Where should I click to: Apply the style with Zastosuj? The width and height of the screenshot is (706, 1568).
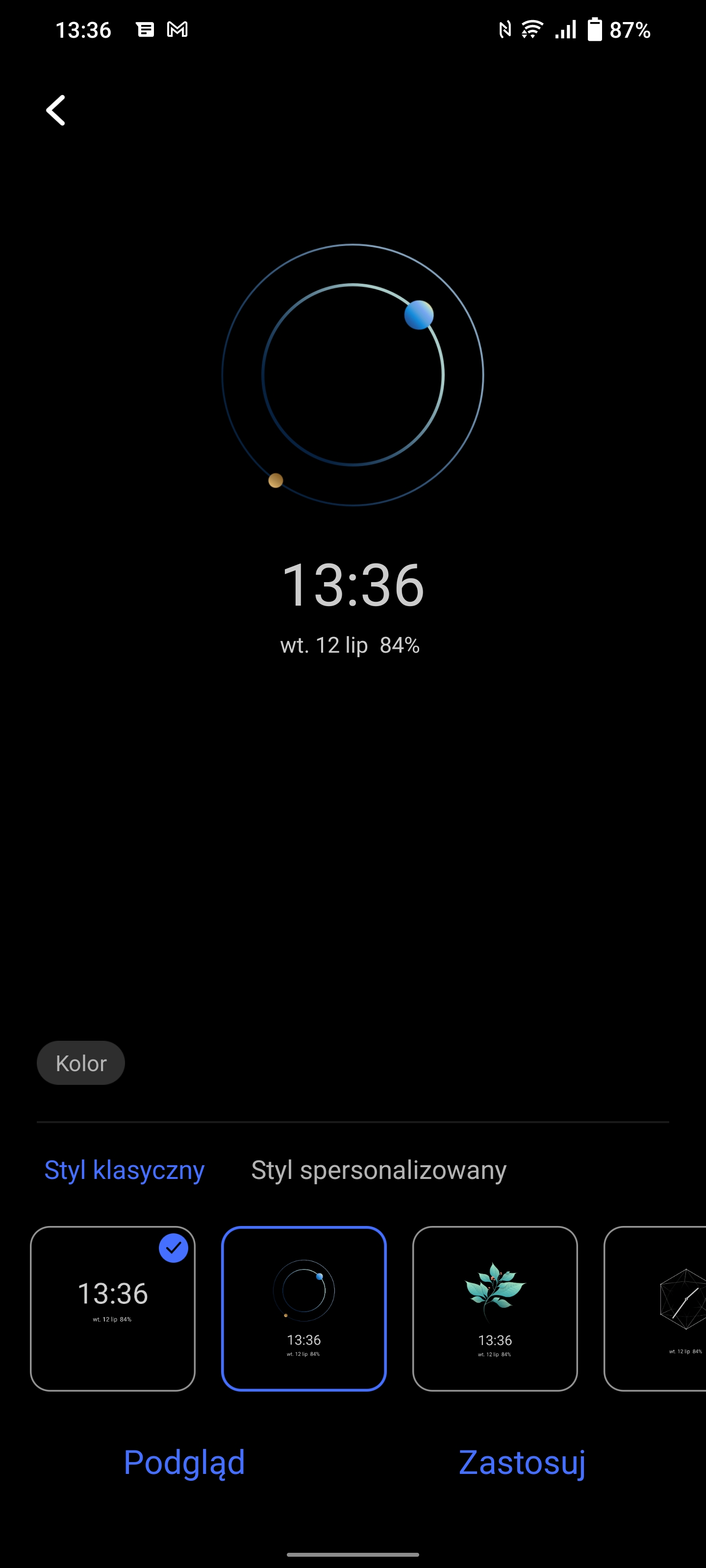click(522, 1462)
